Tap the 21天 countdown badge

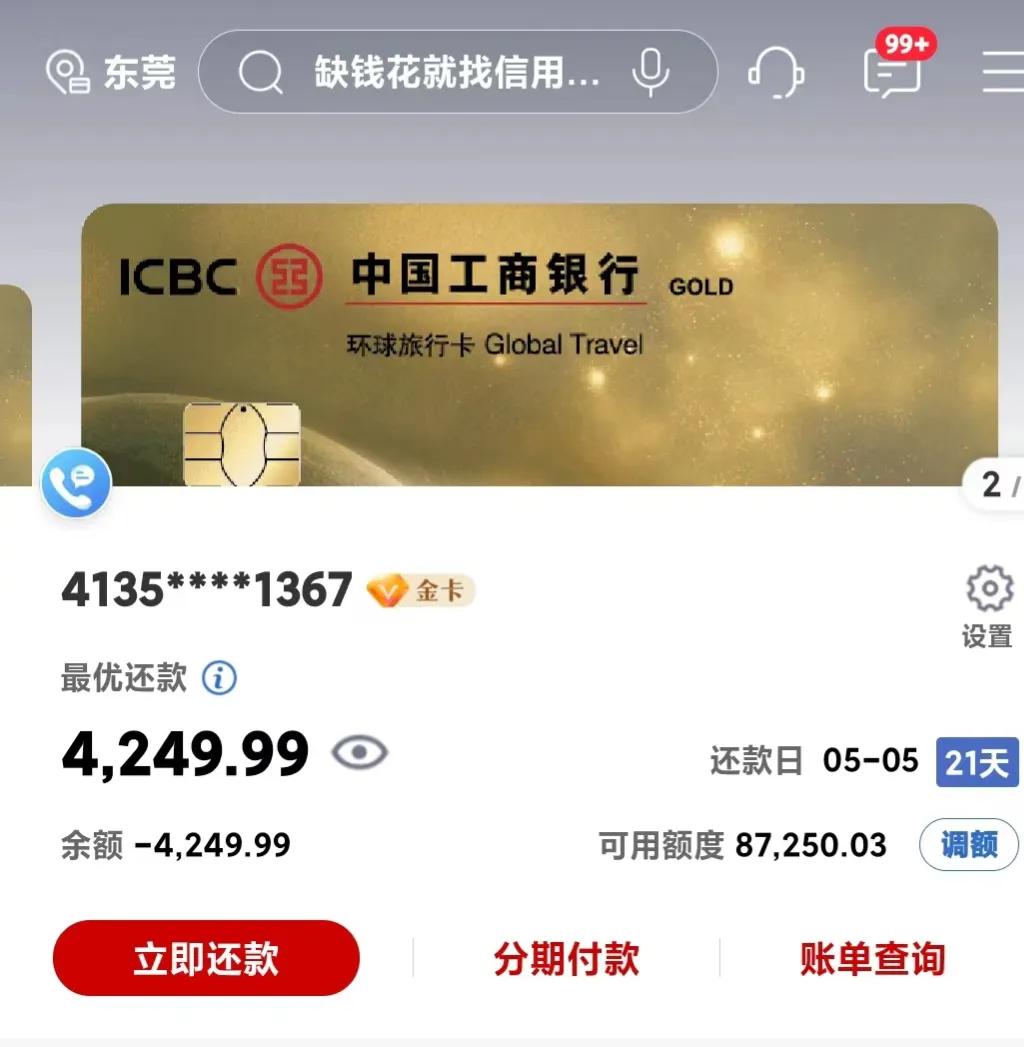[976, 760]
